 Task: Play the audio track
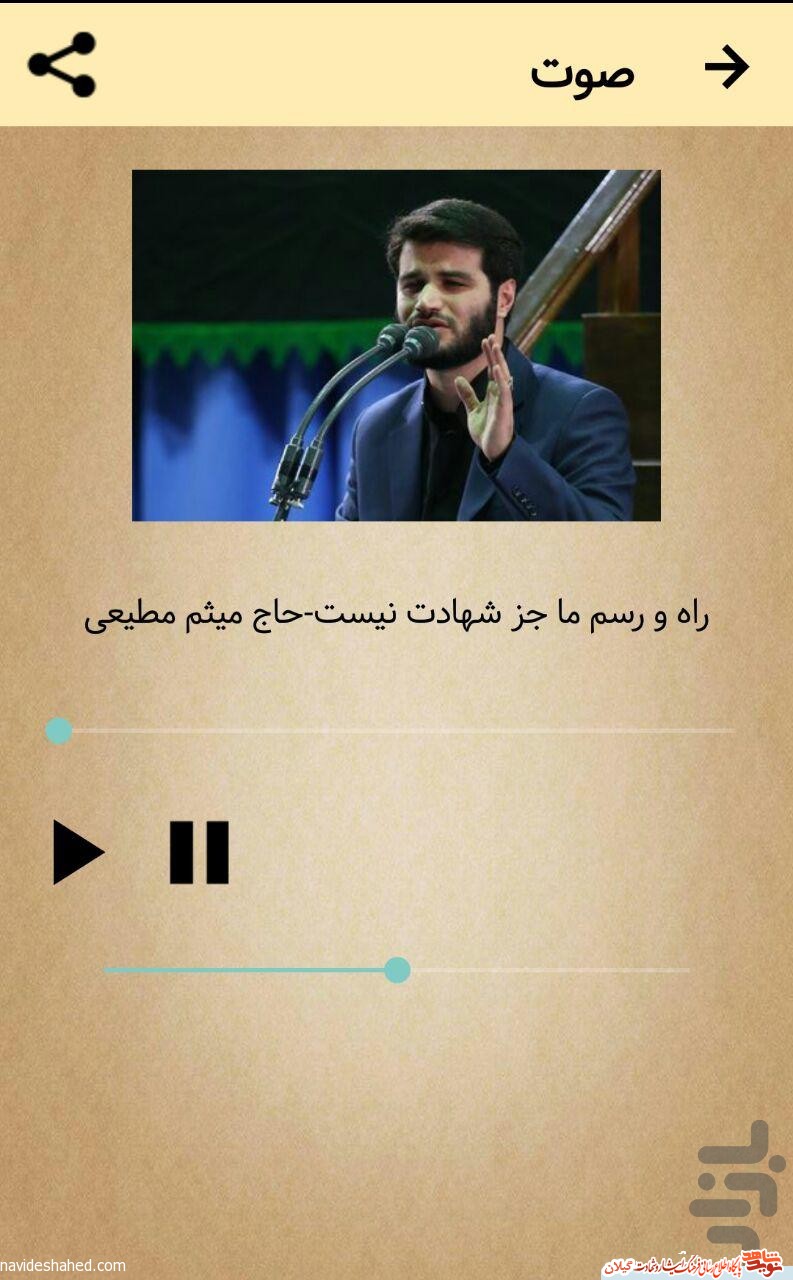79,852
